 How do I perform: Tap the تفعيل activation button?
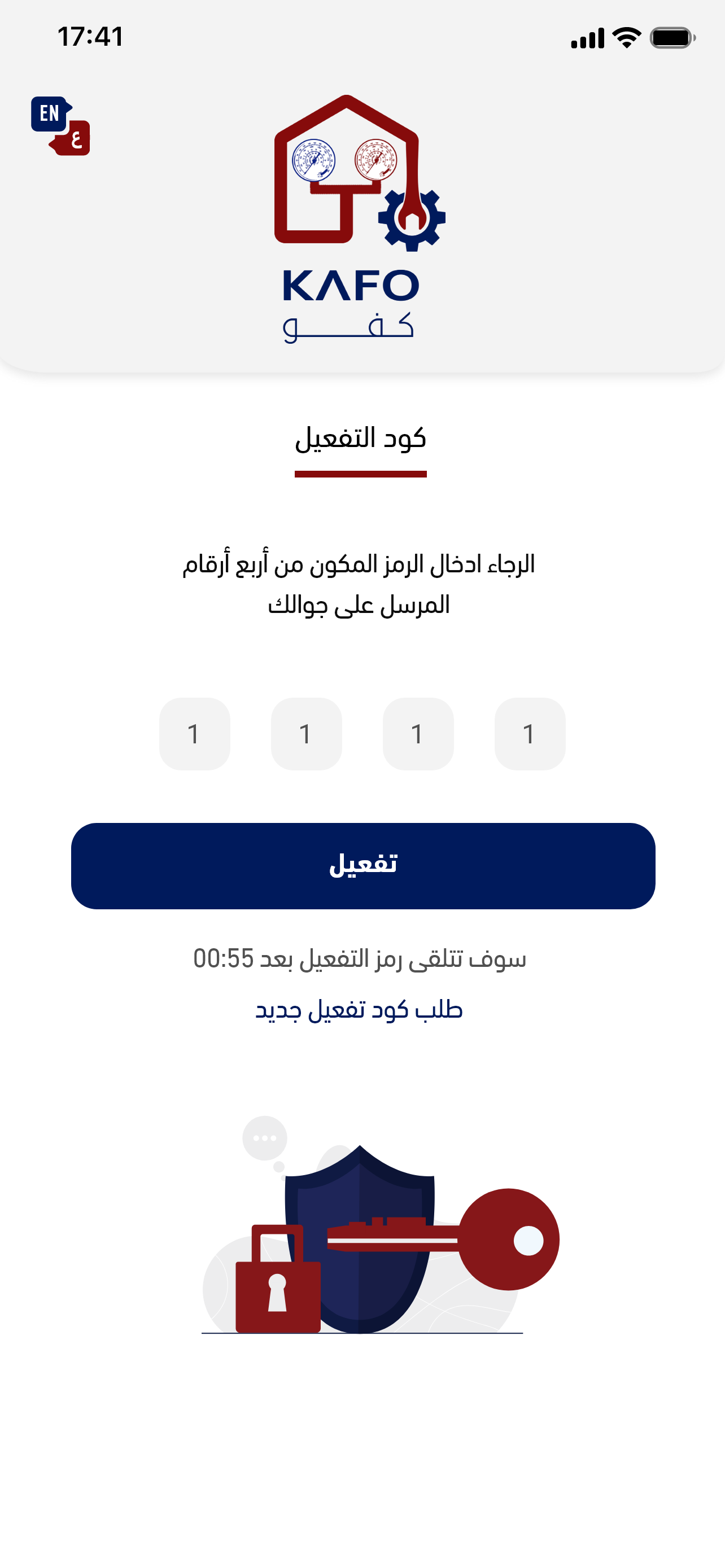point(363,866)
